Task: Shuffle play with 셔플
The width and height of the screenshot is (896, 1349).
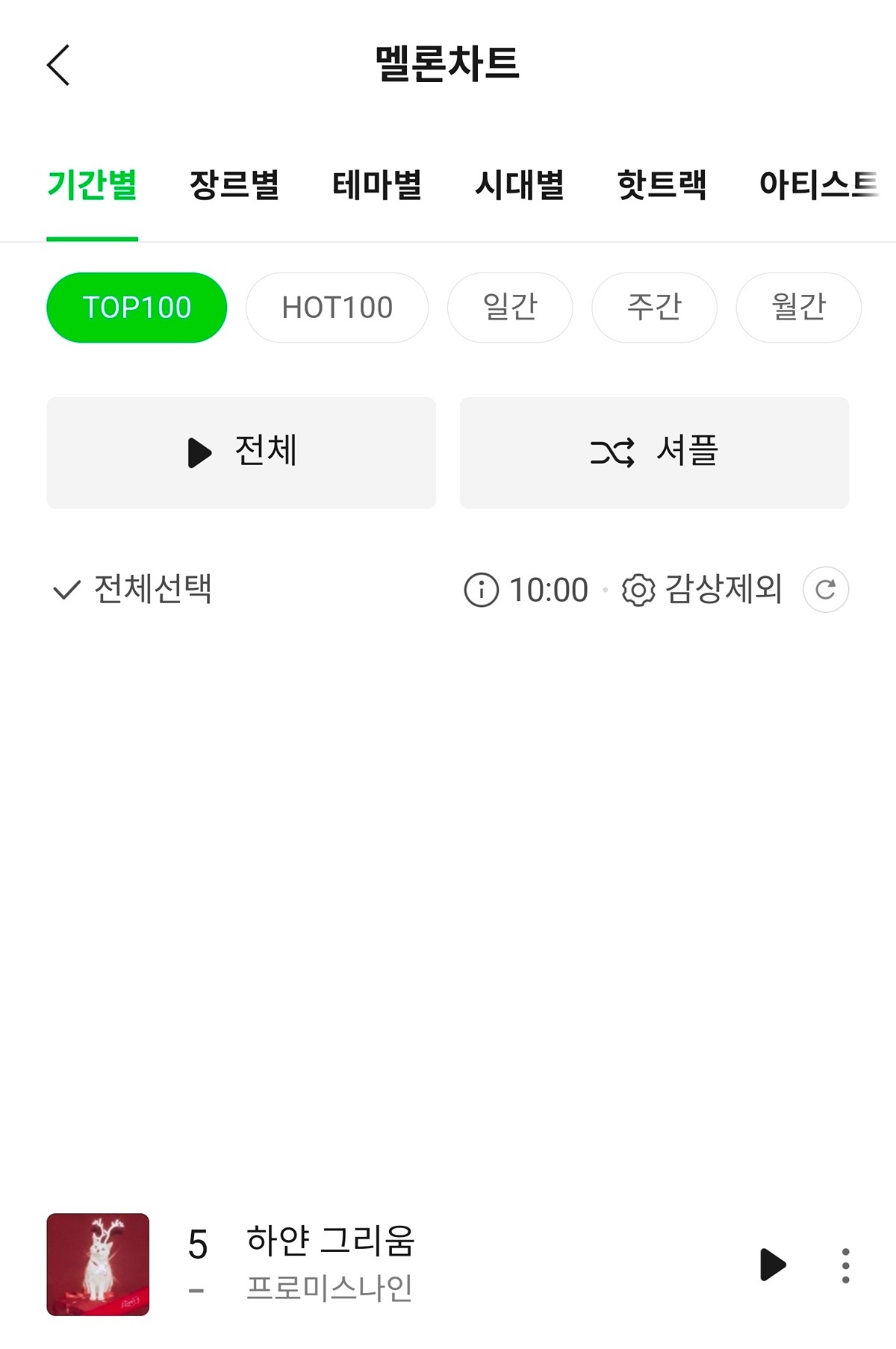Action: pyautogui.click(x=654, y=452)
